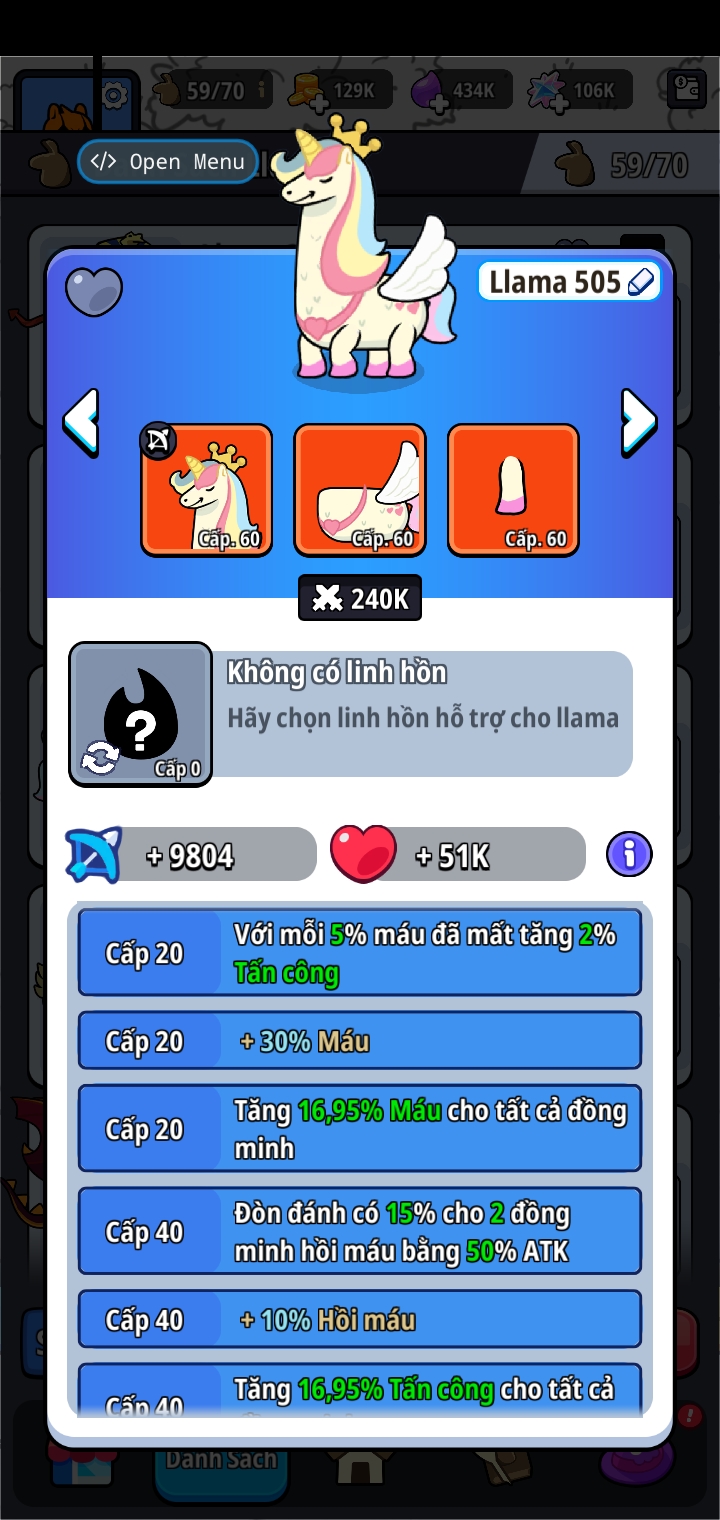Image resolution: width=720 pixels, height=1520 pixels.
Task: Open the Open Menu button
Action: 167,162
